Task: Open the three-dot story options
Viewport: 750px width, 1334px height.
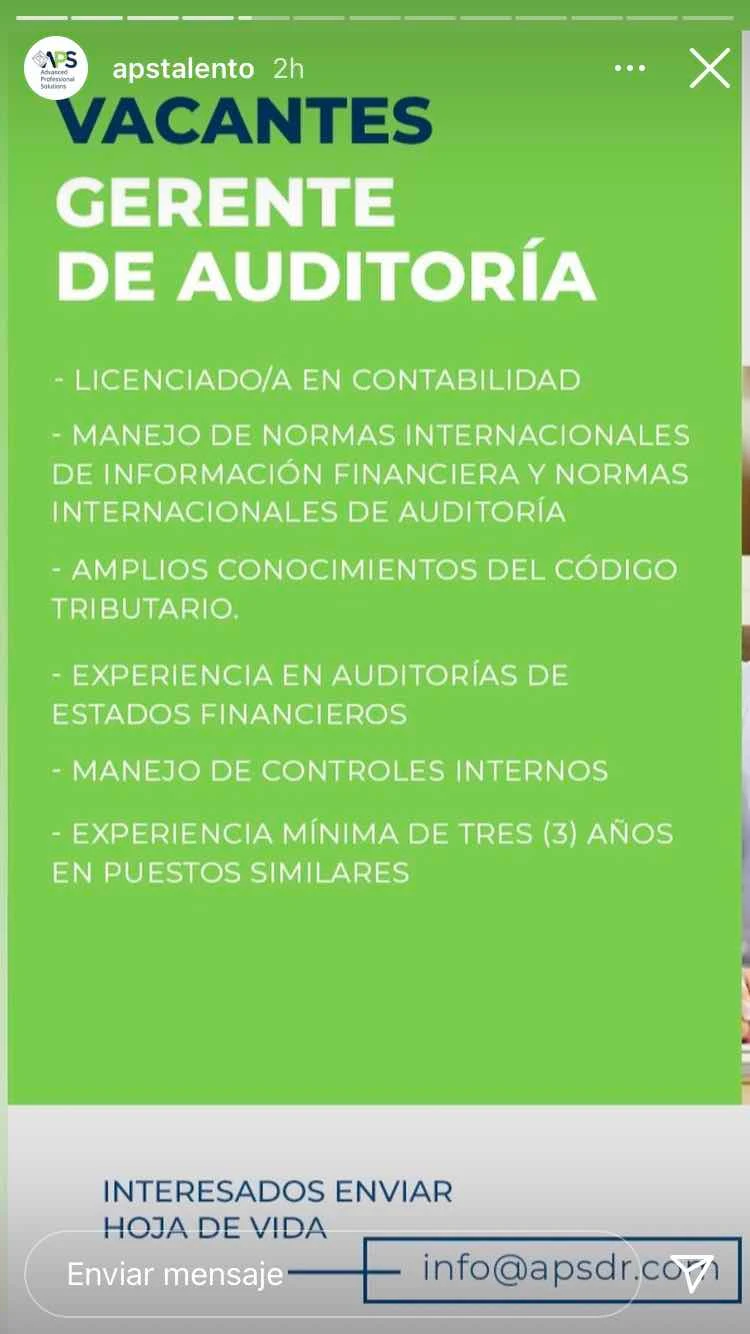Action: point(630,69)
